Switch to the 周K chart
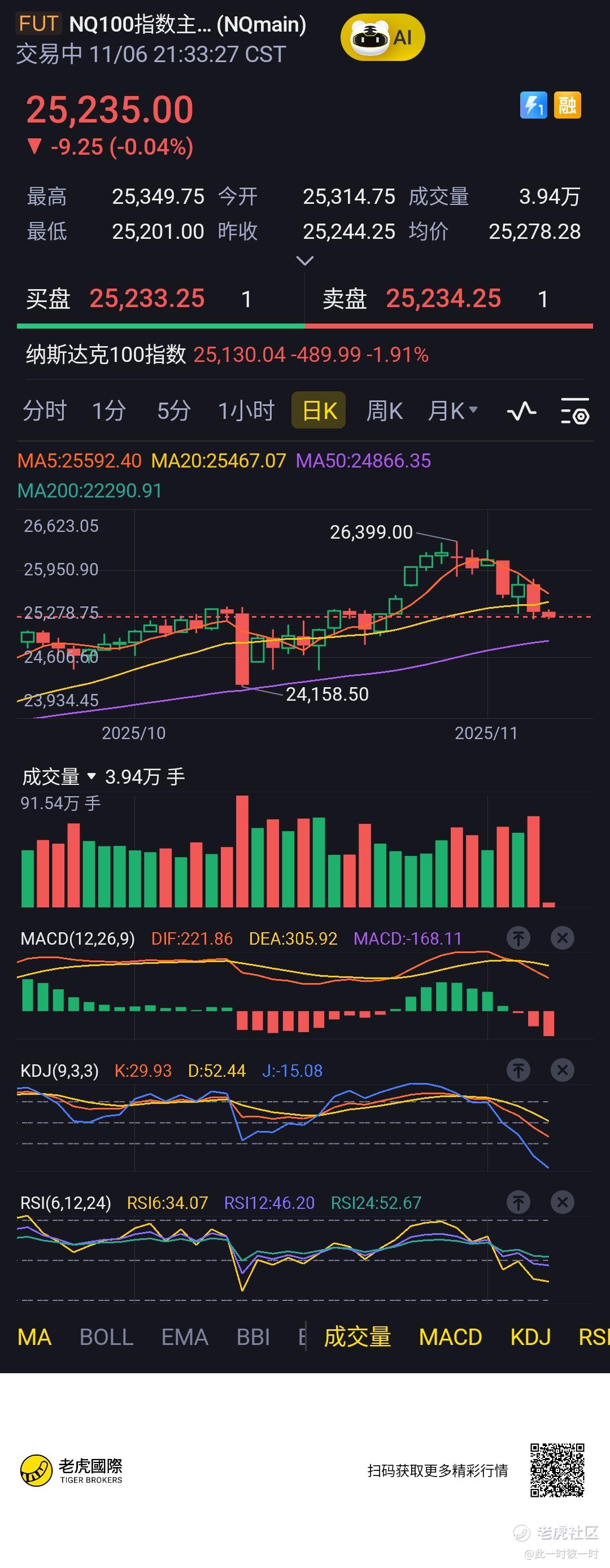Viewport: 610px width, 1568px height. pos(384,411)
